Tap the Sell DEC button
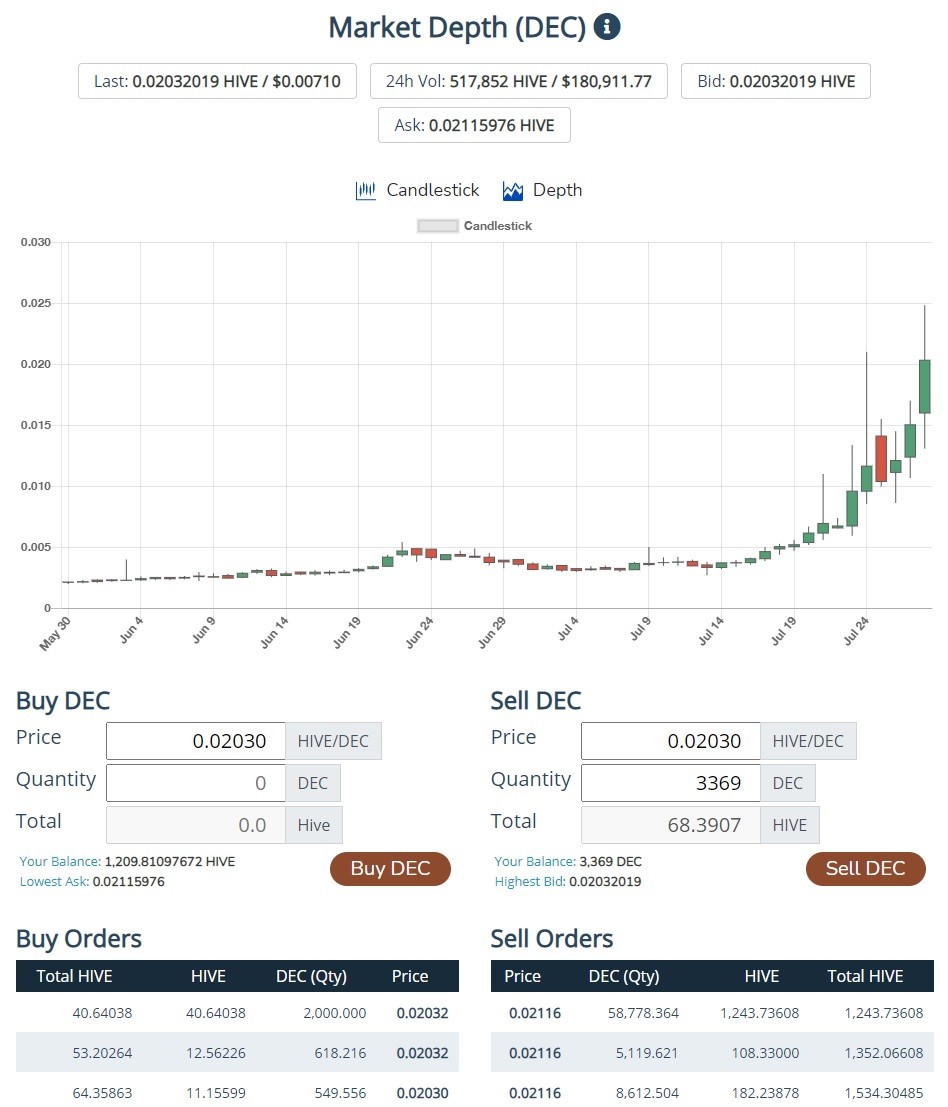948x1107 pixels. [865, 868]
